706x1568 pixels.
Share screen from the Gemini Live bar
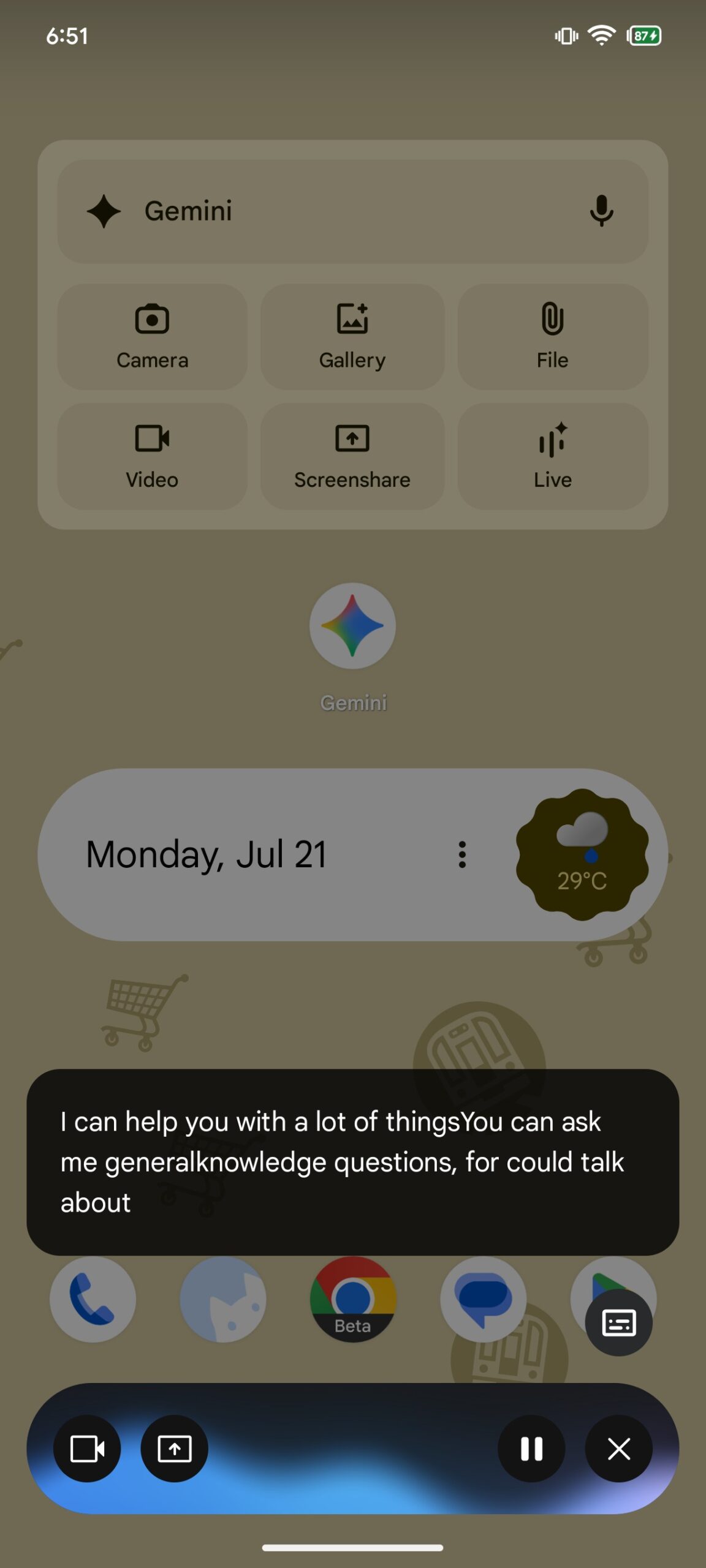coord(174,1449)
